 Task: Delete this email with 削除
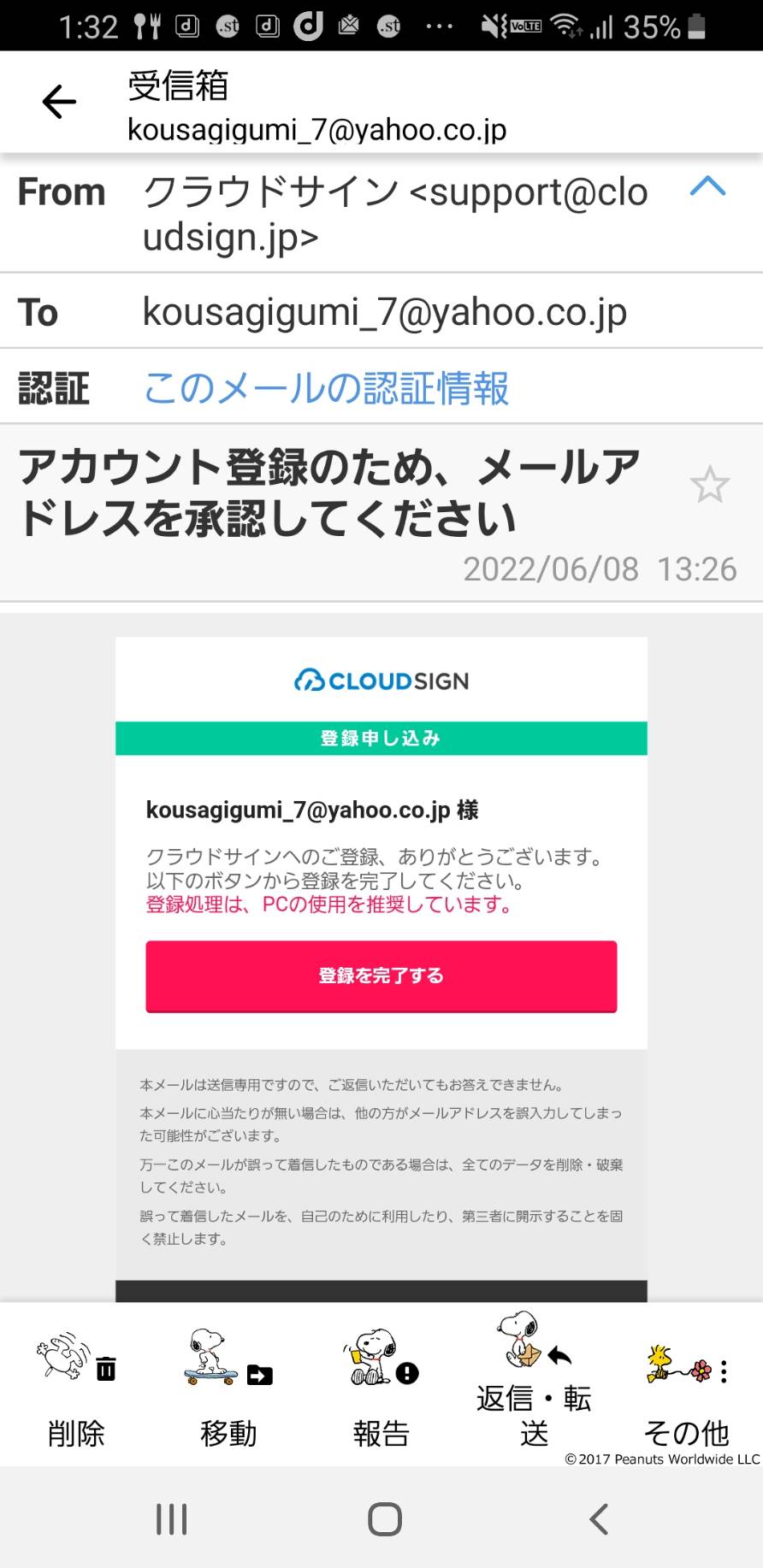76,1389
